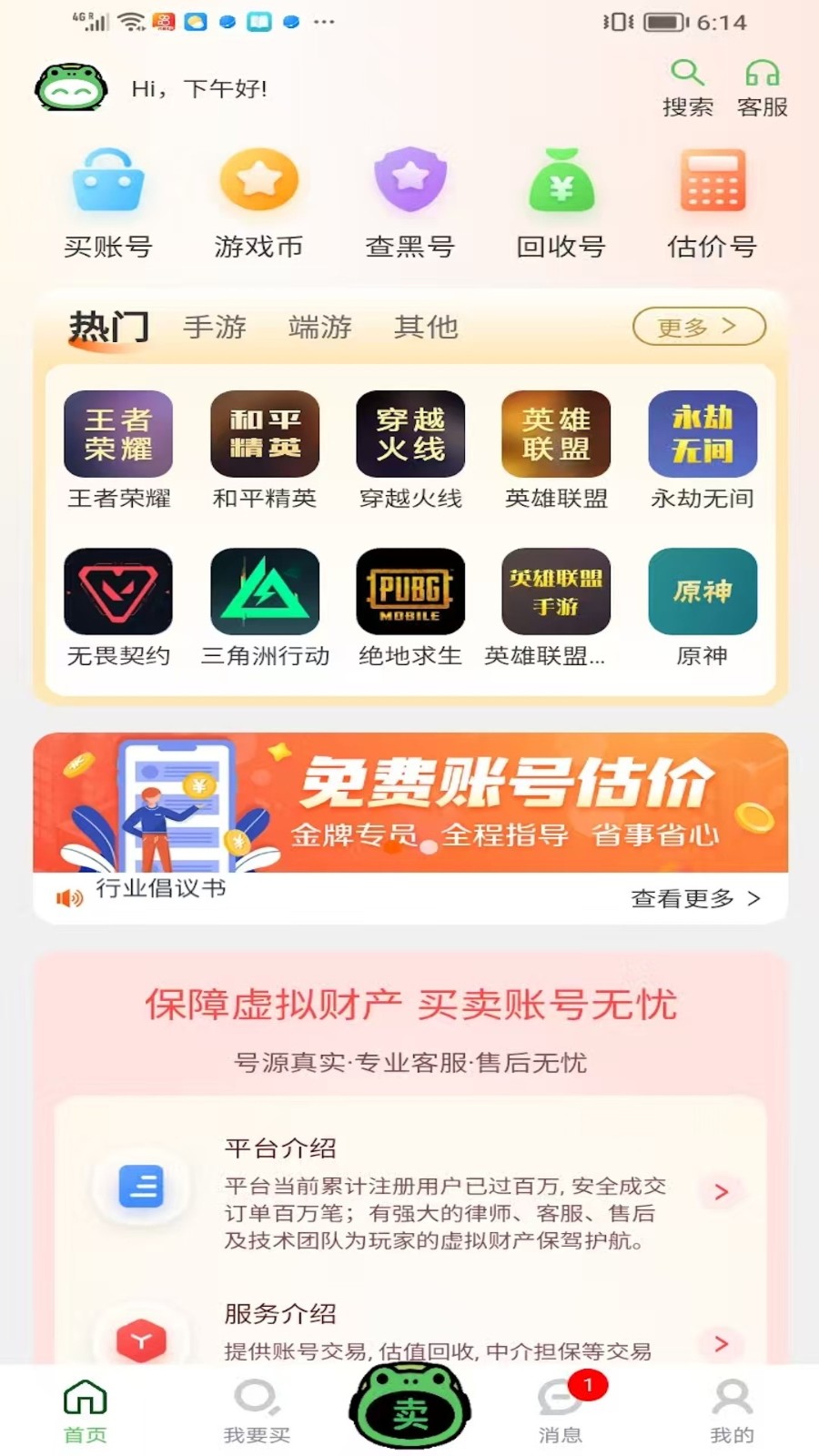Expand the 平台介绍 row
The height and width of the screenshot is (1456, 819).
721,1192
